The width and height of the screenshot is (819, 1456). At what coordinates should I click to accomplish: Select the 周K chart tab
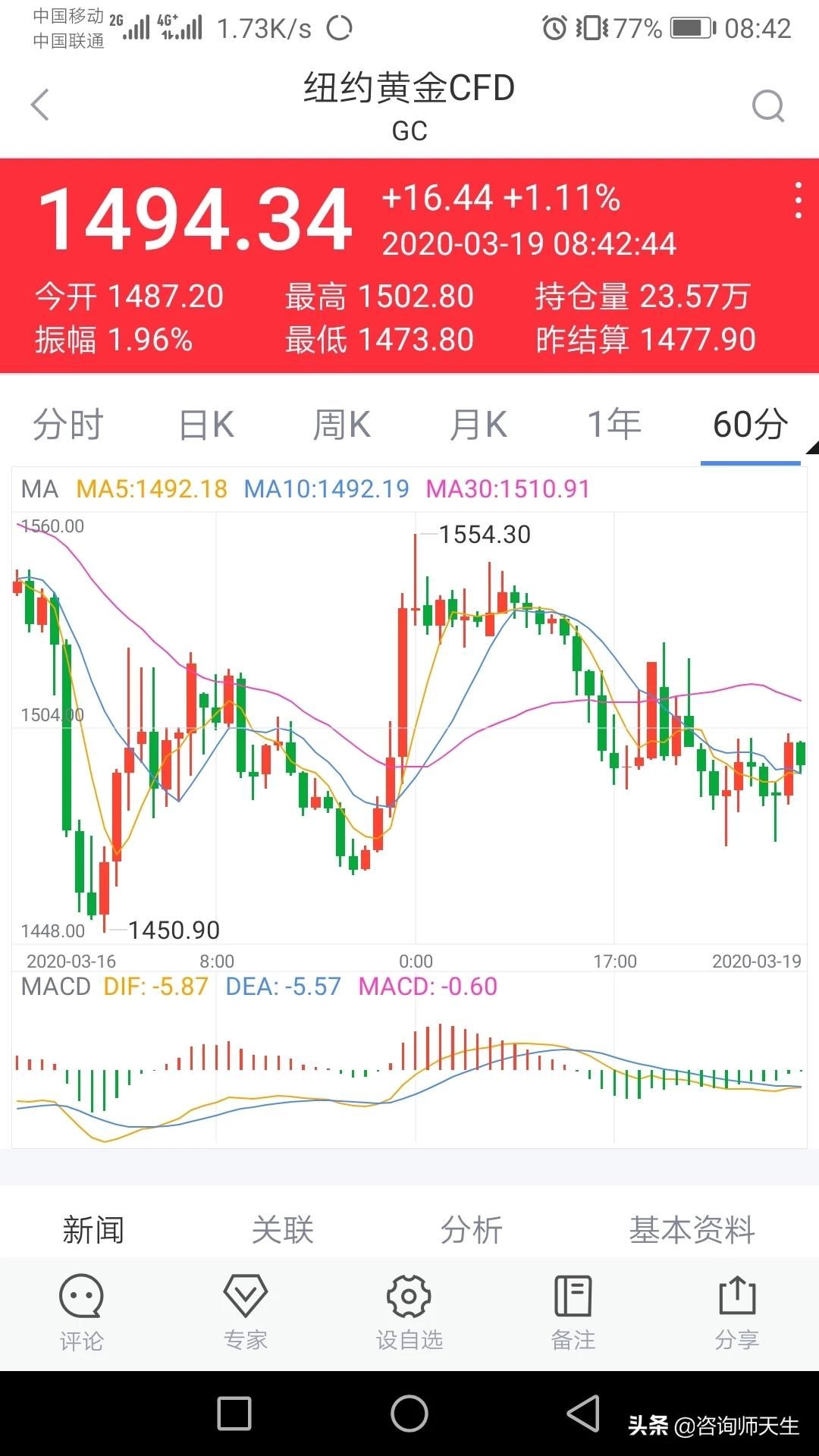(x=342, y=425)
